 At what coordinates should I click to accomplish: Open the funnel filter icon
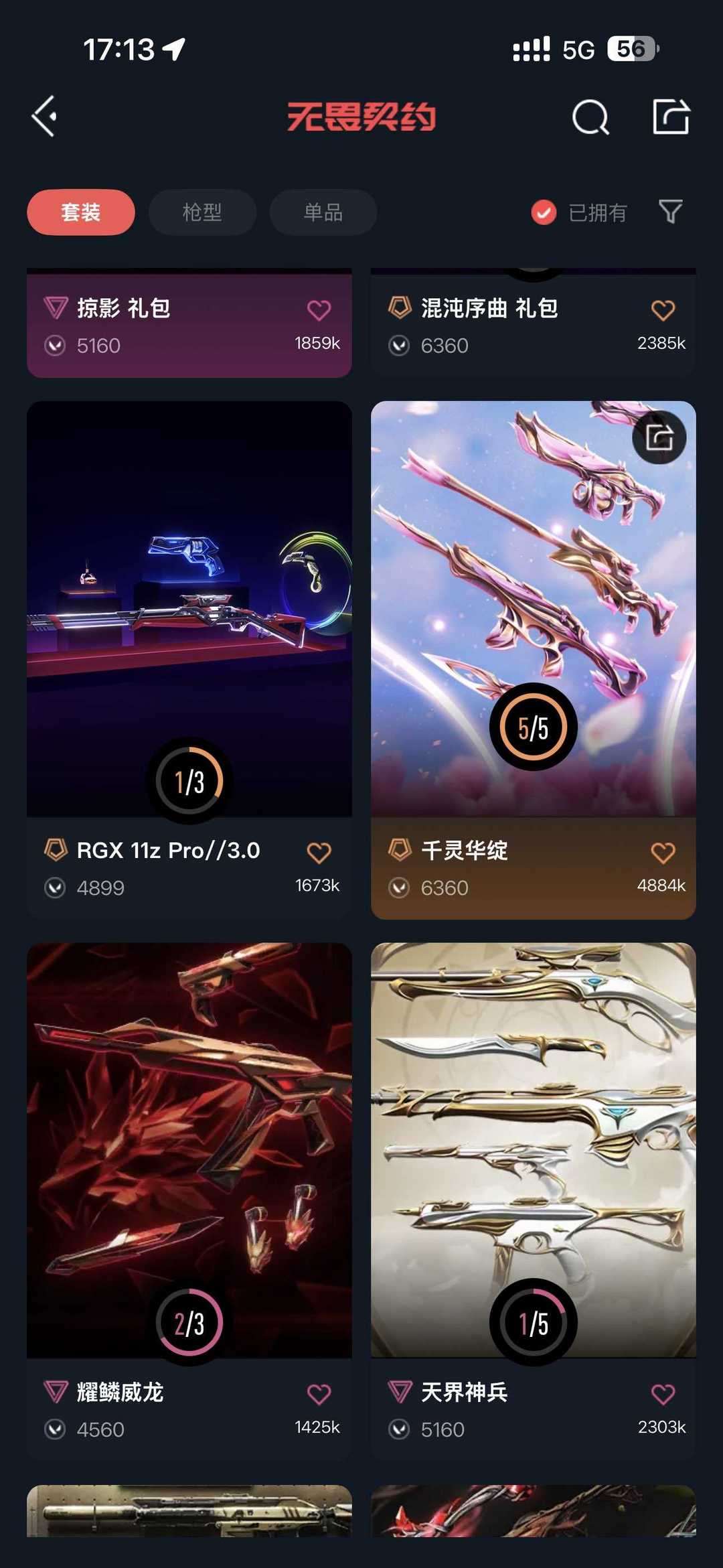pos(671,212)
